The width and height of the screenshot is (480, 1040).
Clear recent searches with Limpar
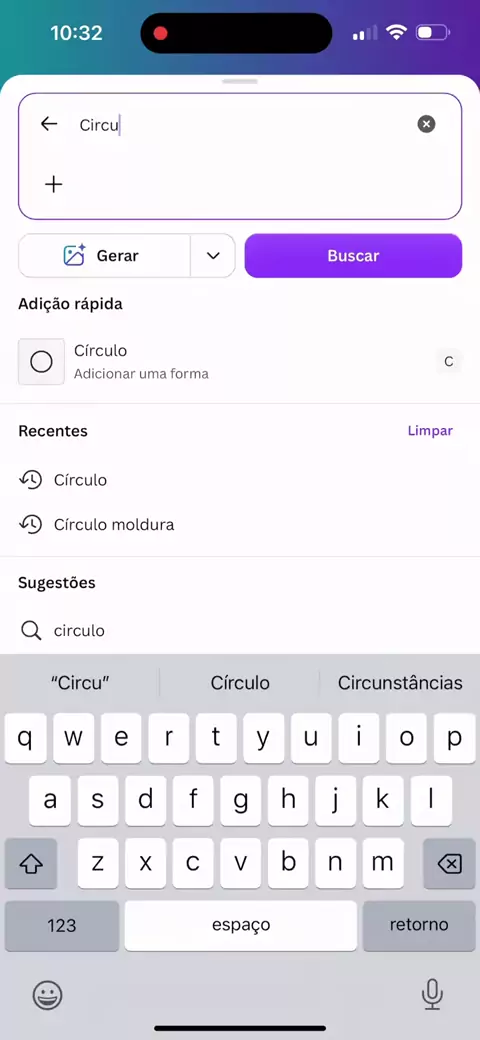tap(430, 430)
